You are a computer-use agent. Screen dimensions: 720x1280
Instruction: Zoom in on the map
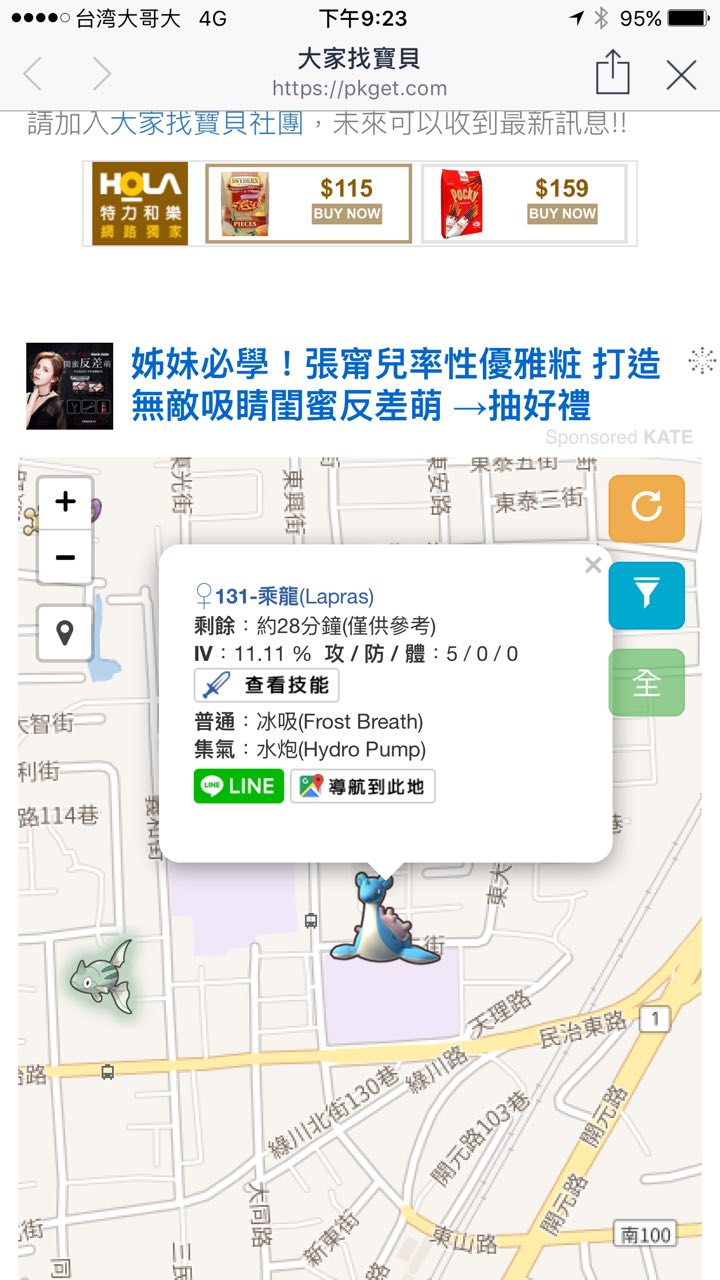(65, 502)
